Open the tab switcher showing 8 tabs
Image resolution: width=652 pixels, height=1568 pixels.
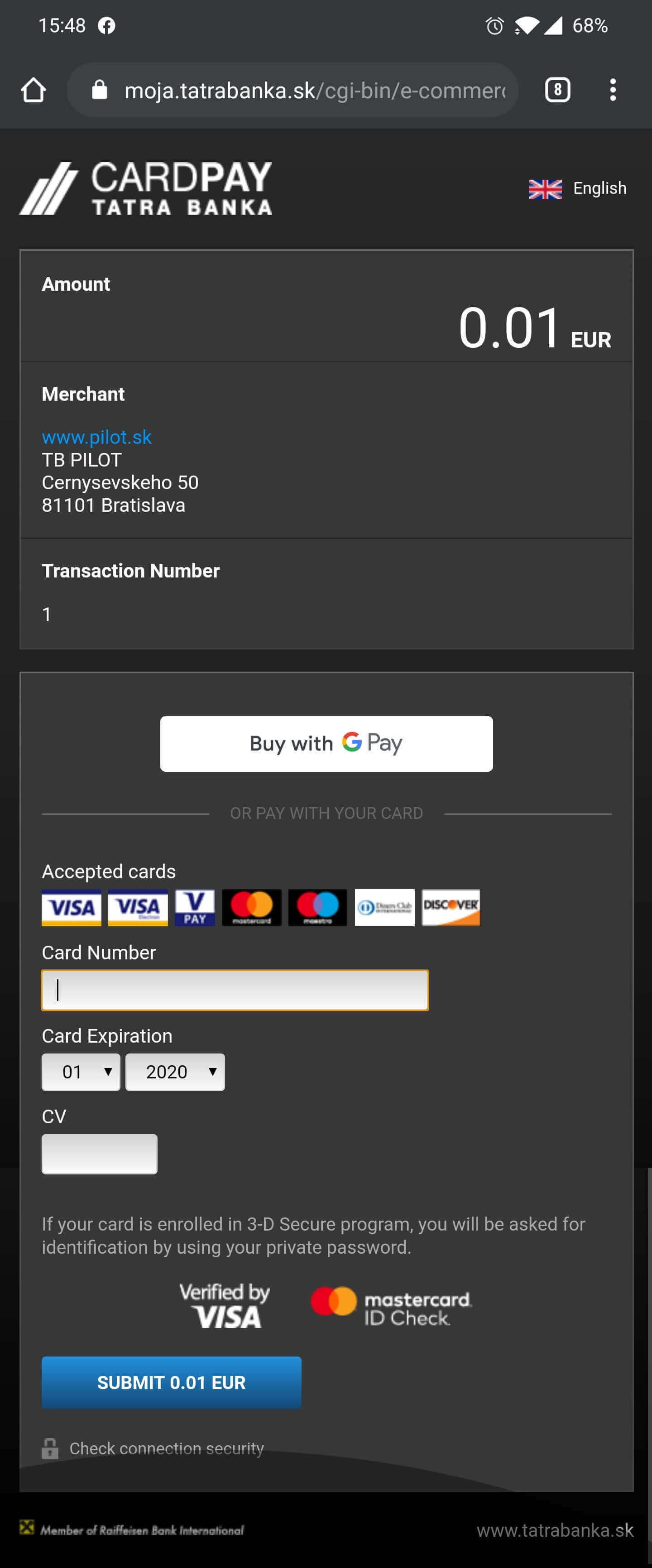557,90
